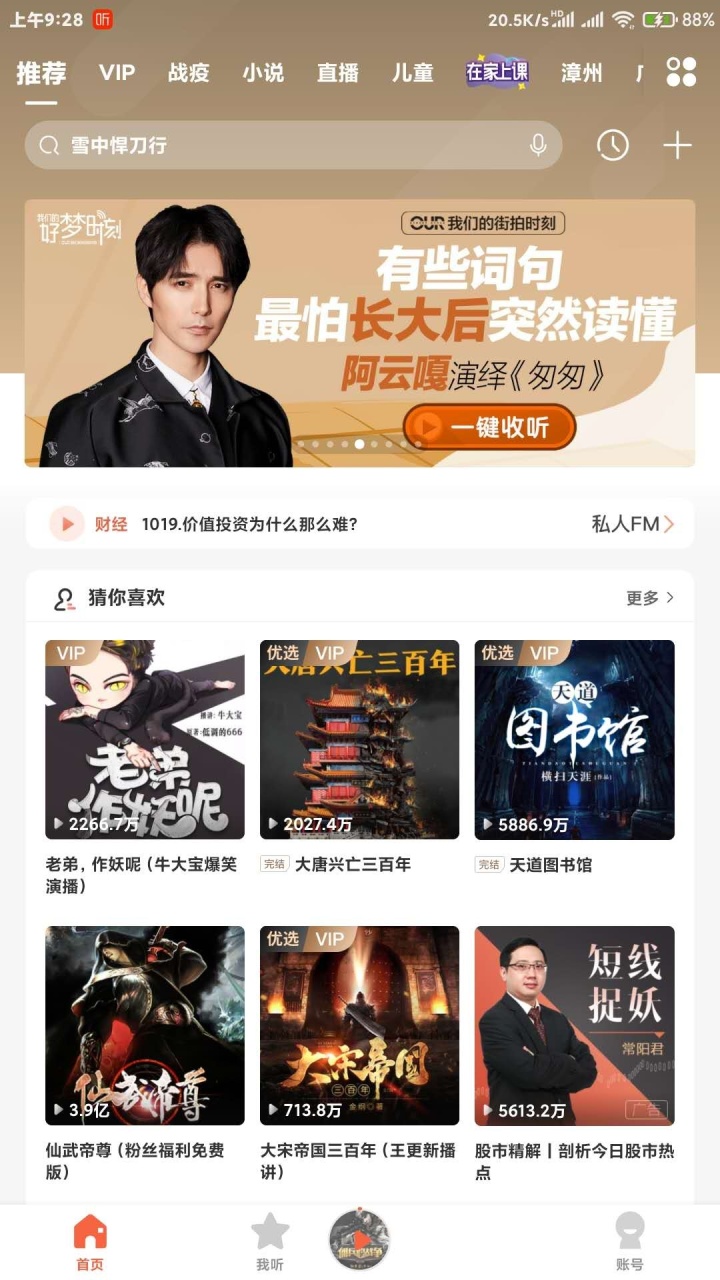This screenshot has height=1280, width=720.
Task: Tap the plus icon
Action: click(x=677, y=146)
